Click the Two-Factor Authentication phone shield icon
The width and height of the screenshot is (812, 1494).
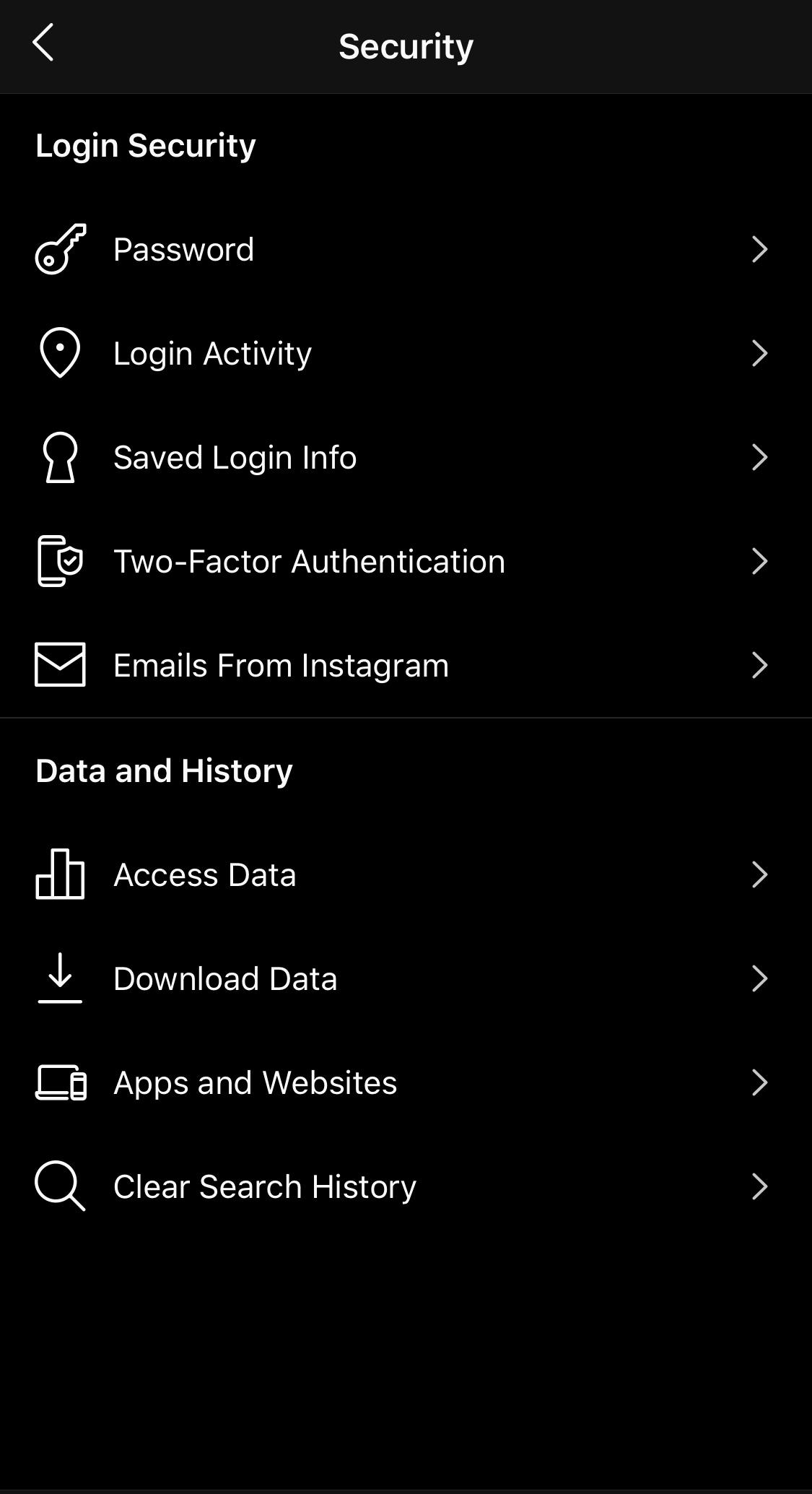click(x=61, y=561)
